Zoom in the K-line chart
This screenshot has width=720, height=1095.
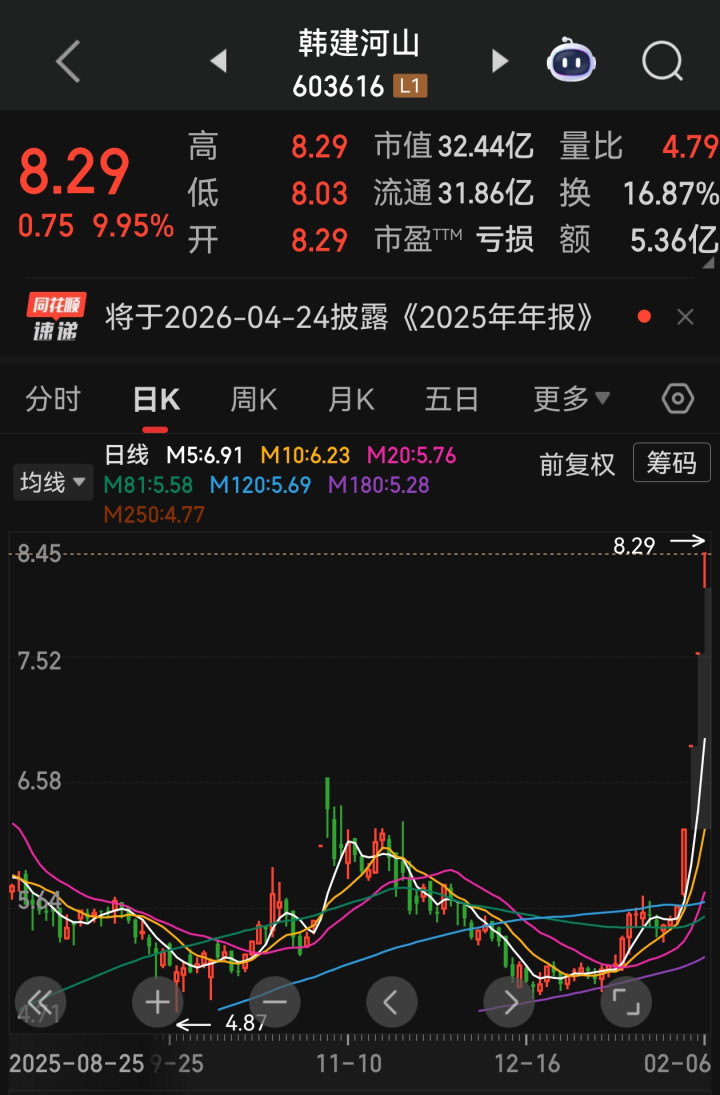[158, 1001]
